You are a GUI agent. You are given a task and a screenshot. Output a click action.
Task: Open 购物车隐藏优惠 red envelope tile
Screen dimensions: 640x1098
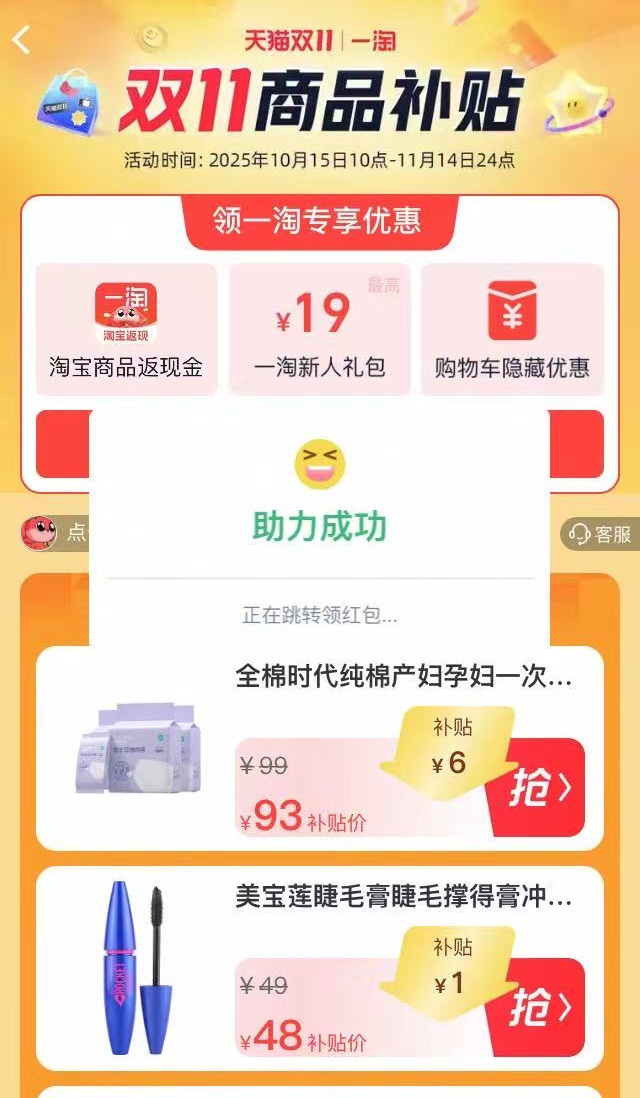pyautogui.click(x=512, y=328)
